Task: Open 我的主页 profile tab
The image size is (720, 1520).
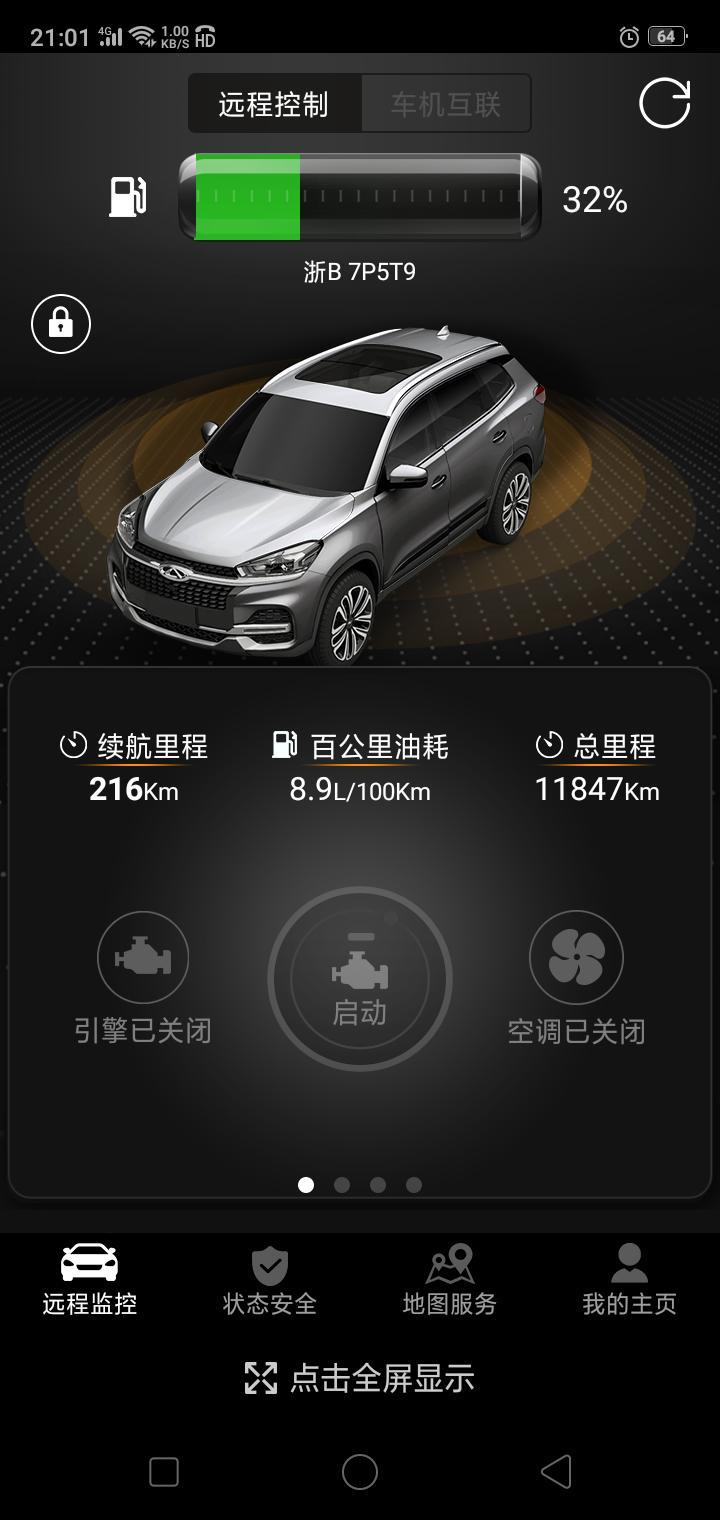Action: [x=629, y=1281]
